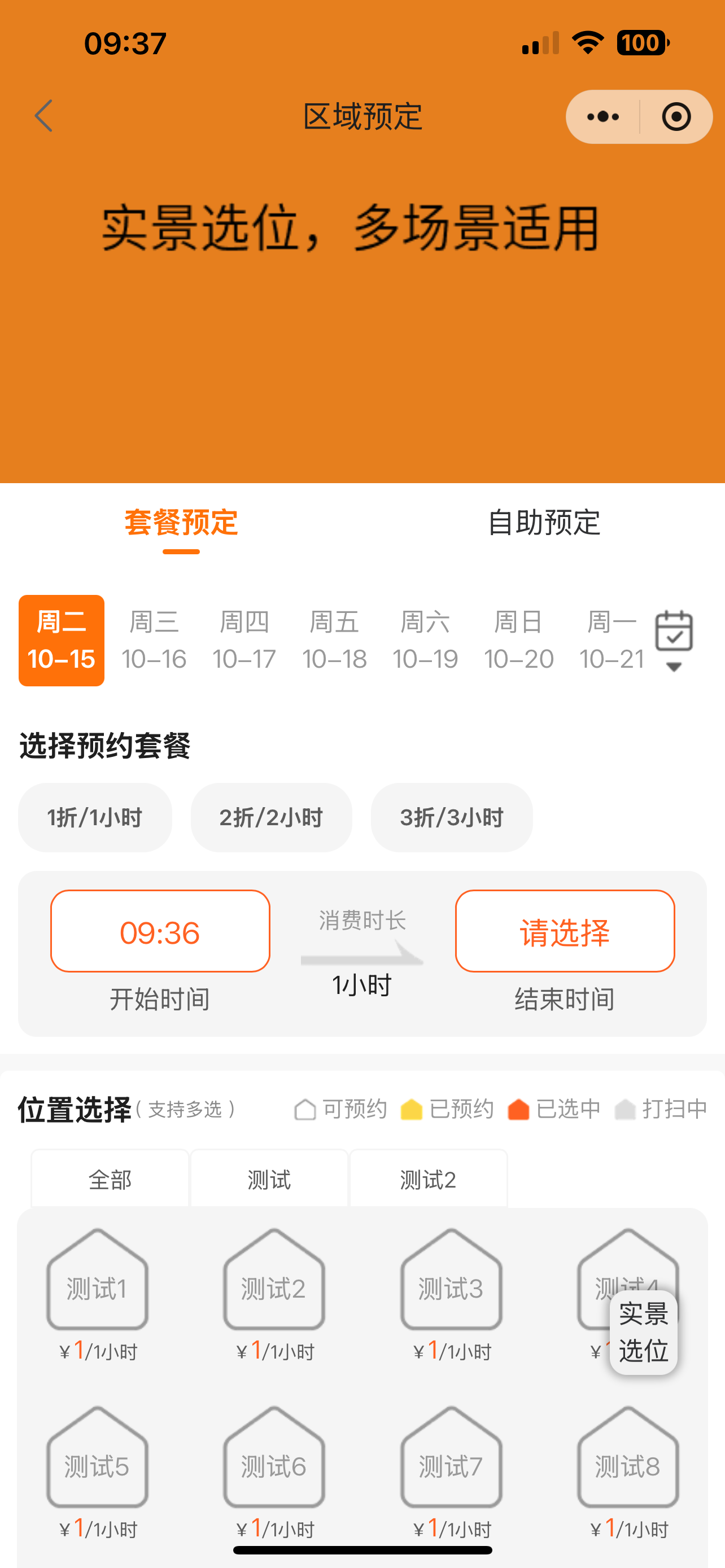Viewport: 725px width, 1568px height.
Task: Filter seats by the 测试2 tab
Action: tap(428, 1179)
